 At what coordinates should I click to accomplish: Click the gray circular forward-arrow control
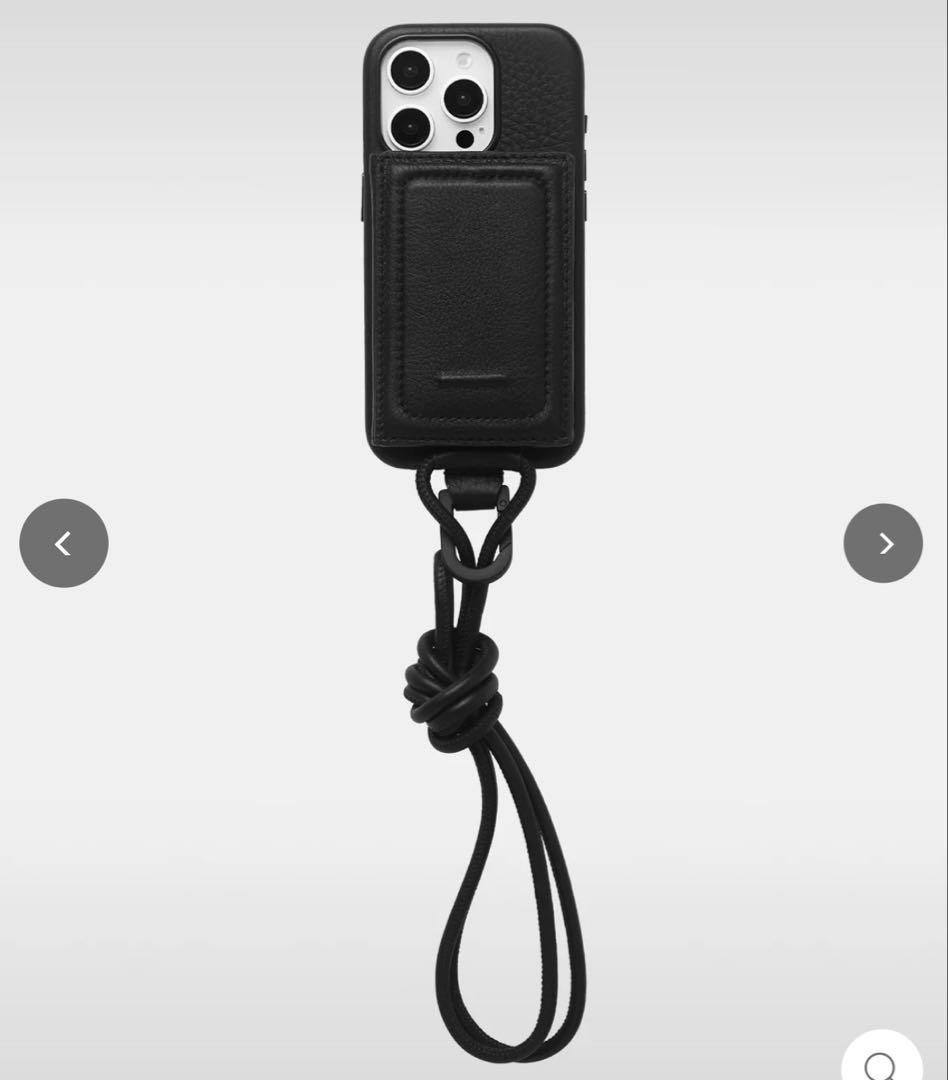point(883,543)
